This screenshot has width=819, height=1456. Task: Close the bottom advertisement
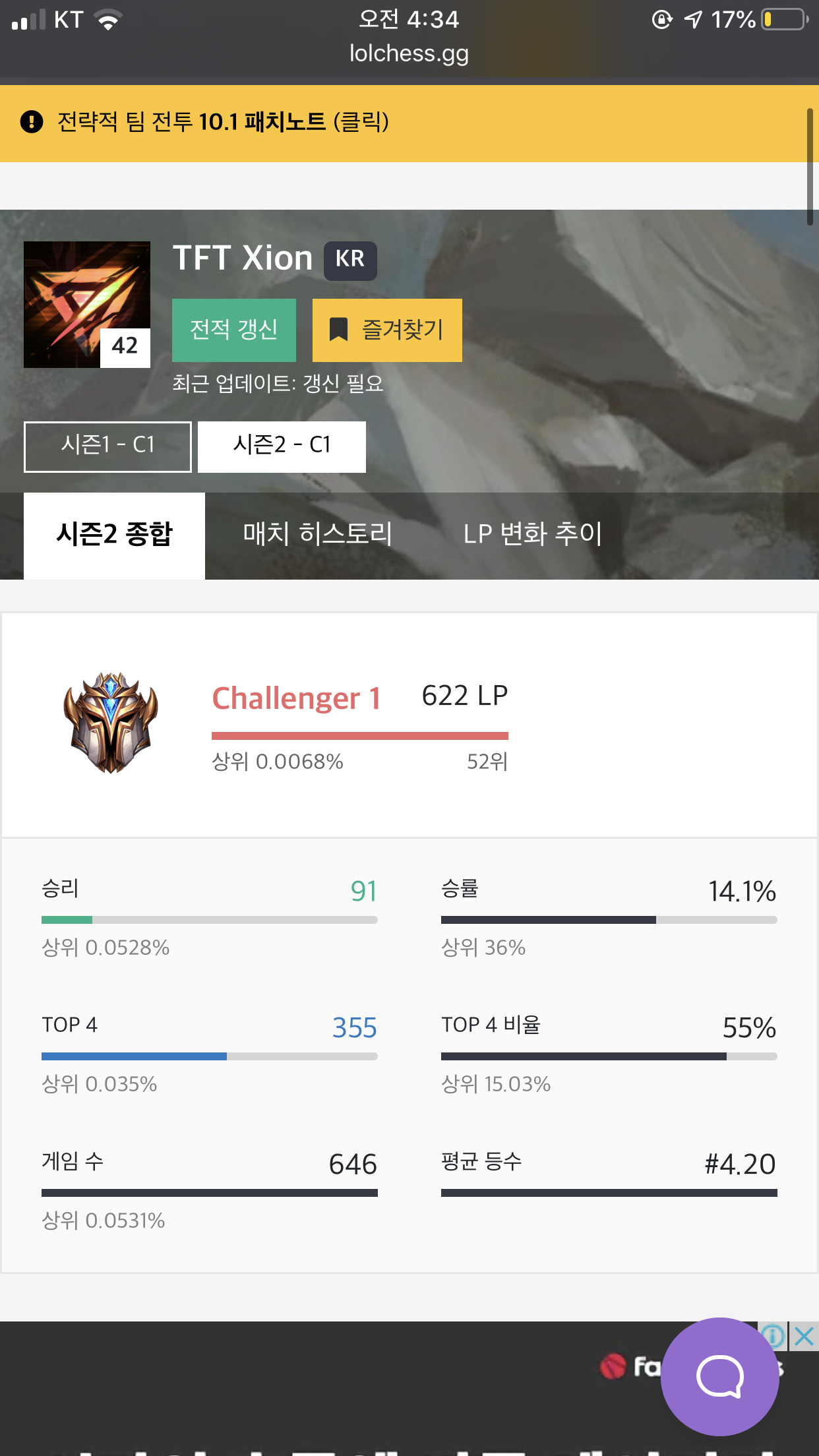(x=804, y=1337)
